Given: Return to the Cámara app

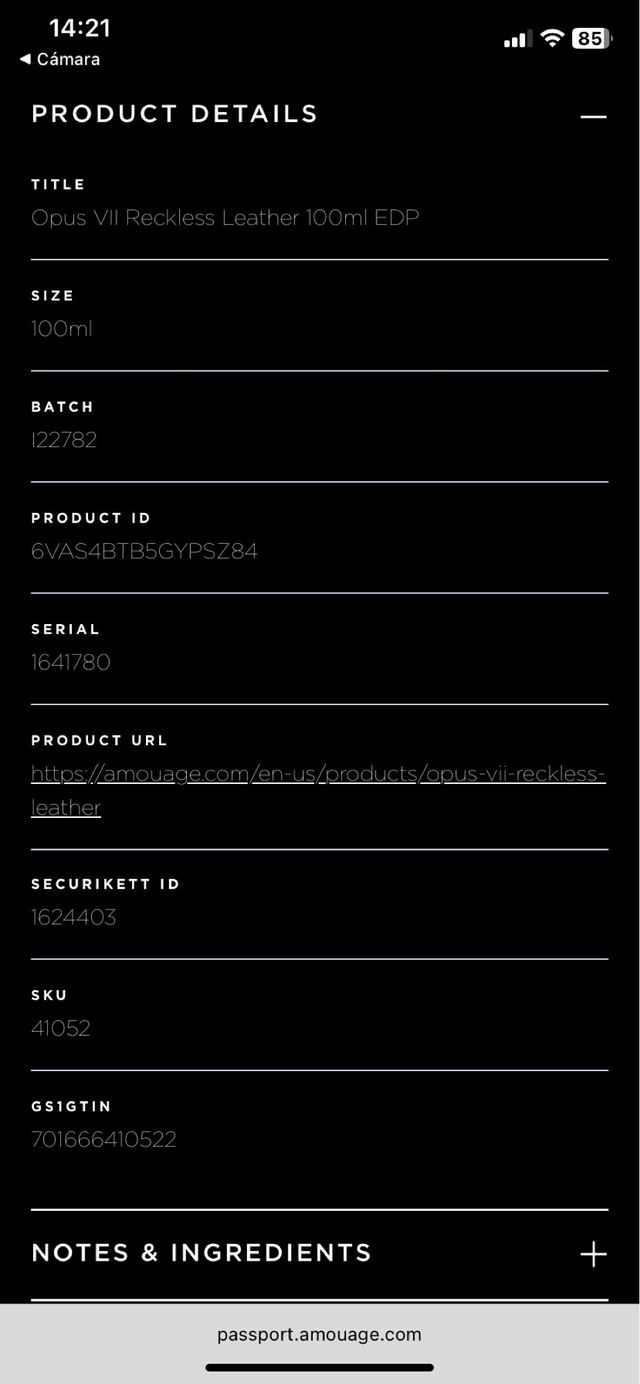Looking at the screenshot, I should tap(60, 60).
